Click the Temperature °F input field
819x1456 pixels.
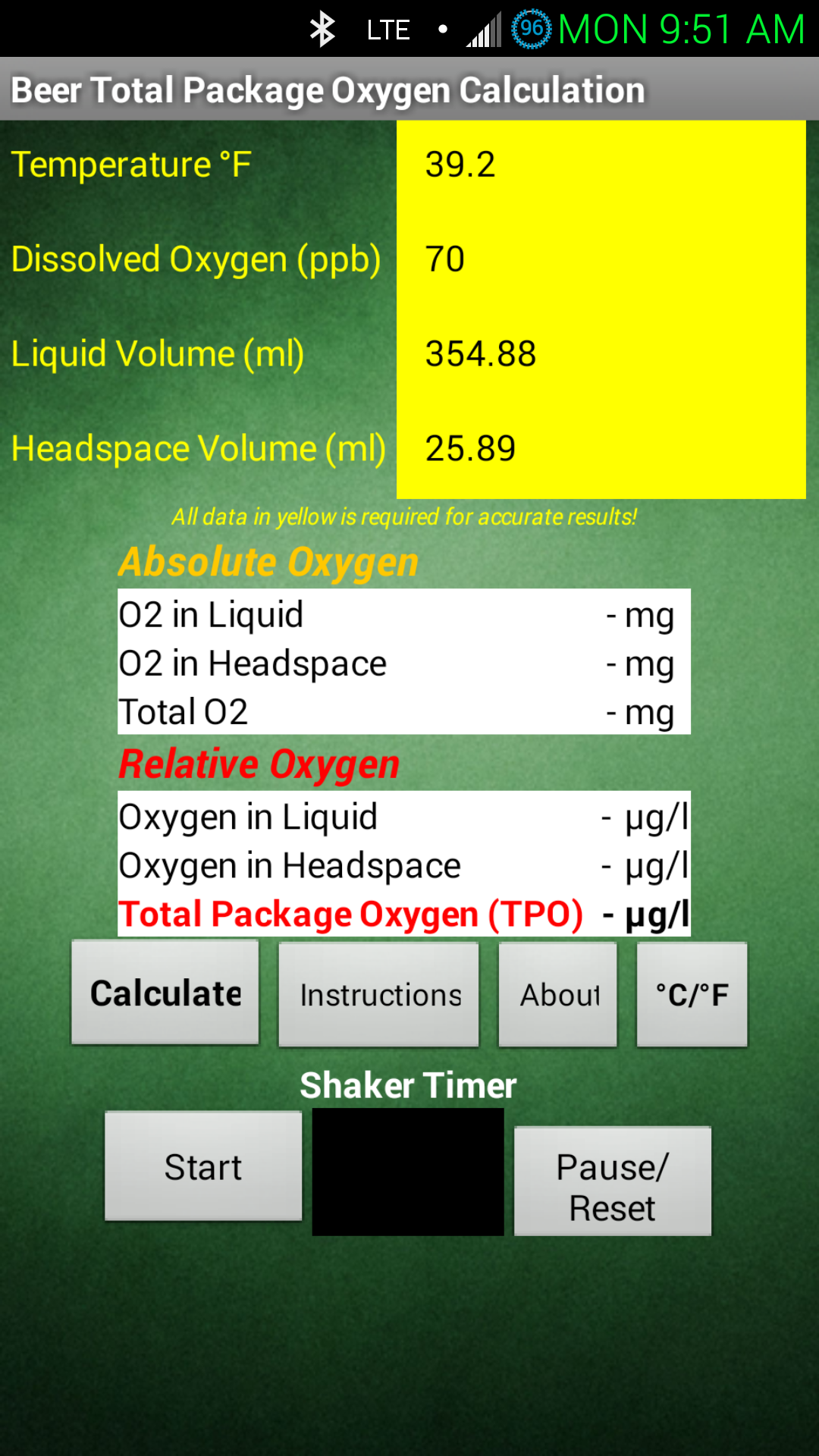click(599, 163)
